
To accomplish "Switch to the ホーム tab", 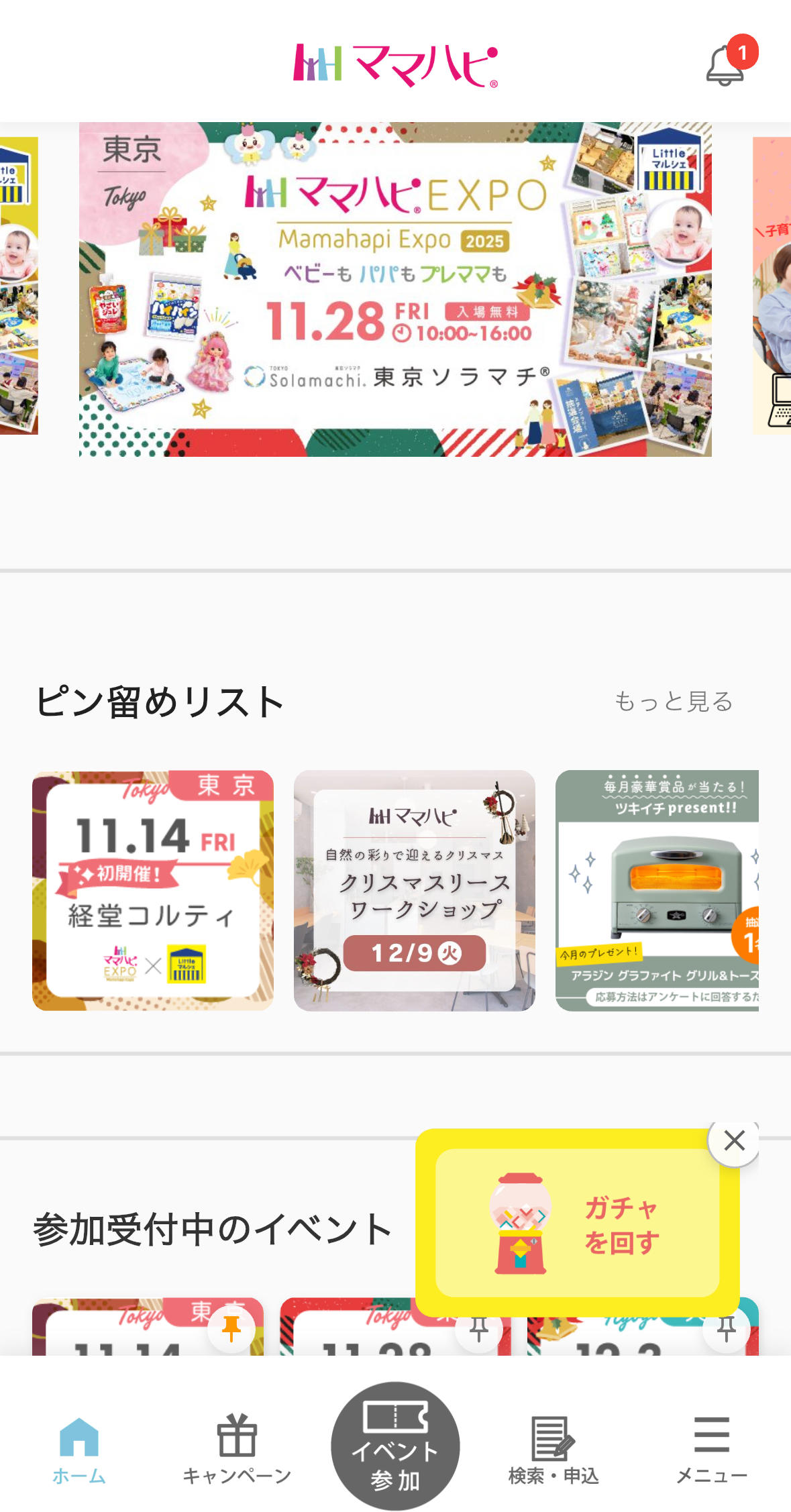I will click(79, 1449).
